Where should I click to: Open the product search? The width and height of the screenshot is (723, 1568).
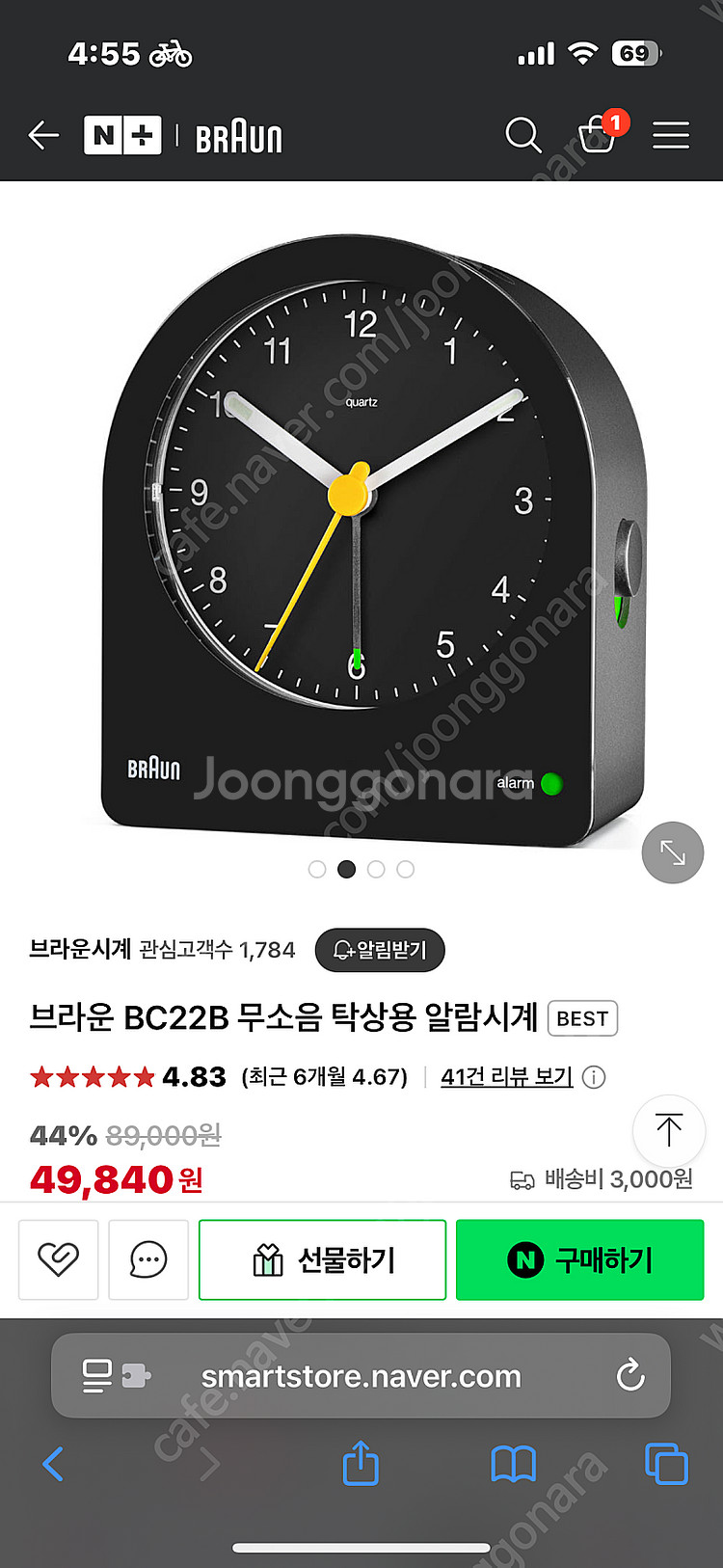pos(522,136)
